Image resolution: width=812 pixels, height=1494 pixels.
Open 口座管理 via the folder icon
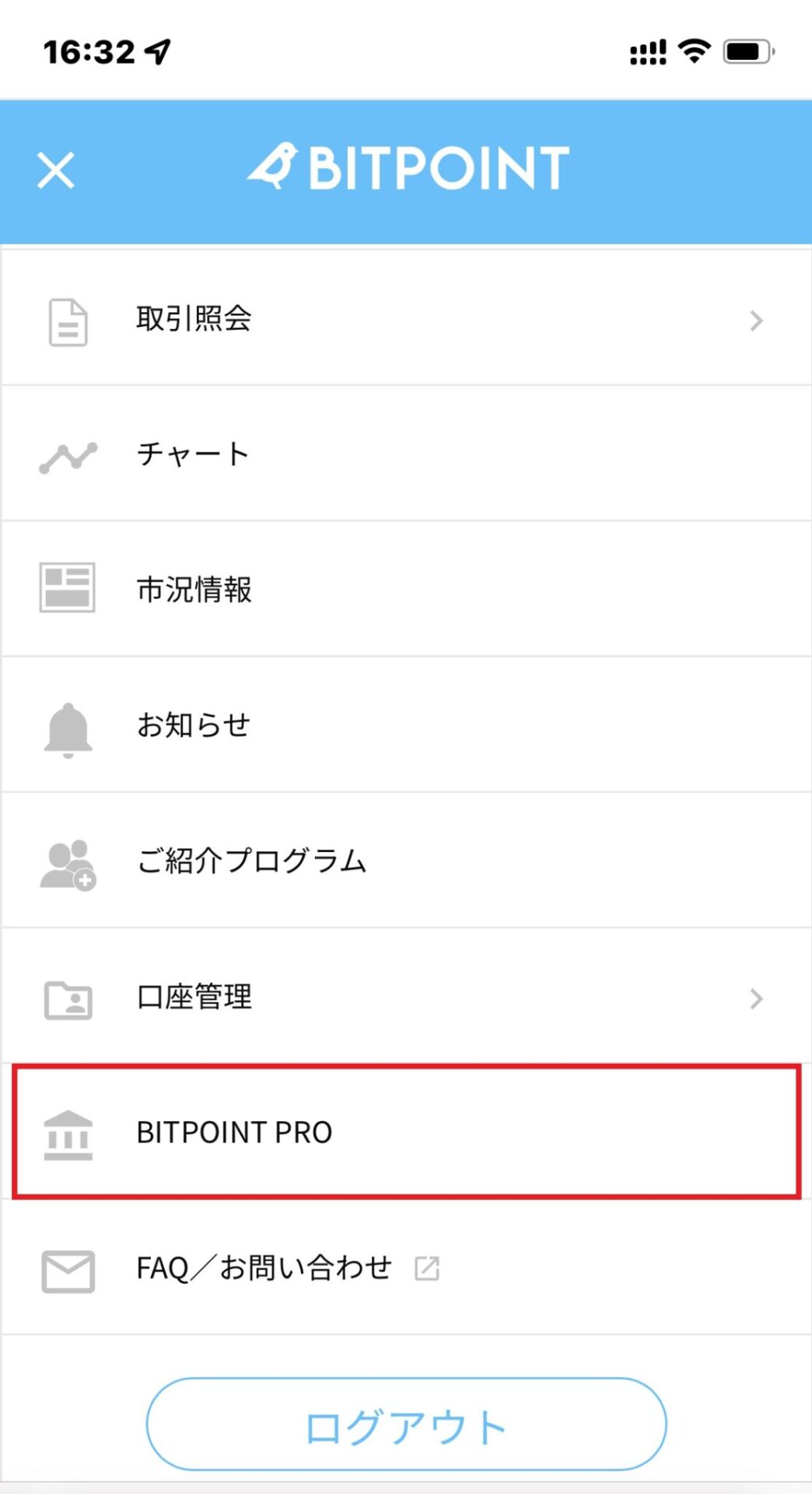67,998
